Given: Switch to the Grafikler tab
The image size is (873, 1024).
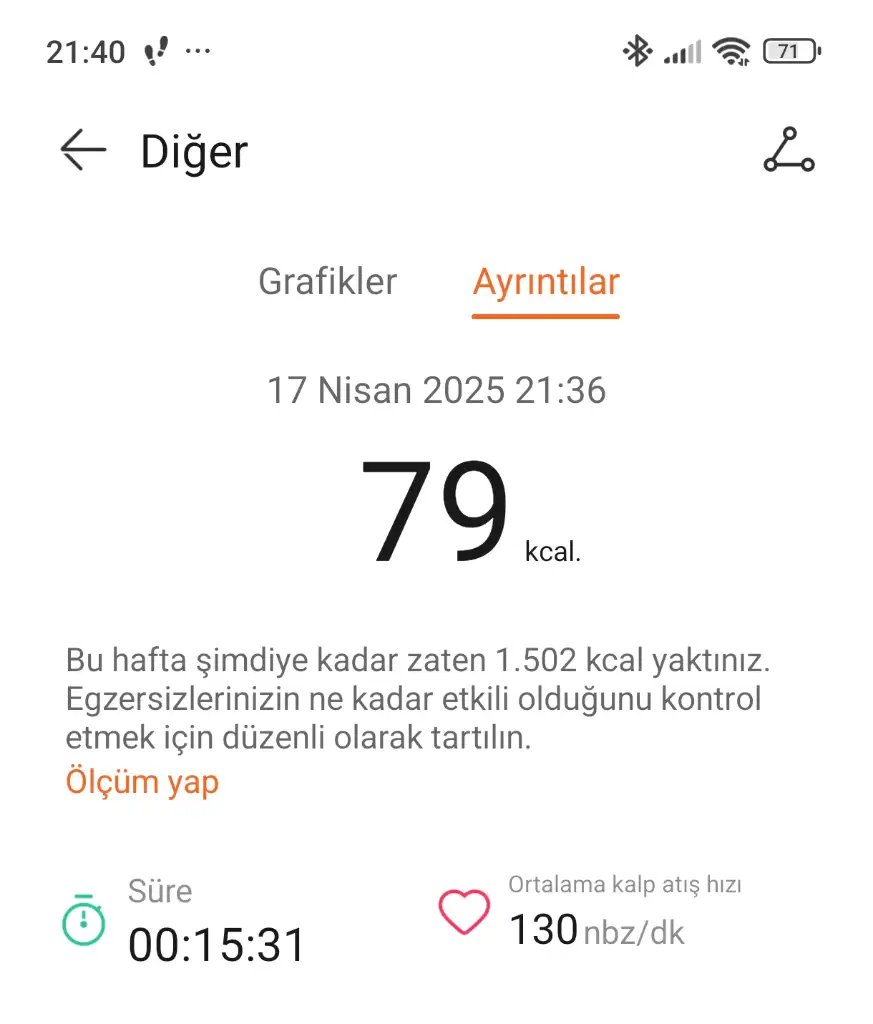Looking at the screenshot, I should click(327, 282).
